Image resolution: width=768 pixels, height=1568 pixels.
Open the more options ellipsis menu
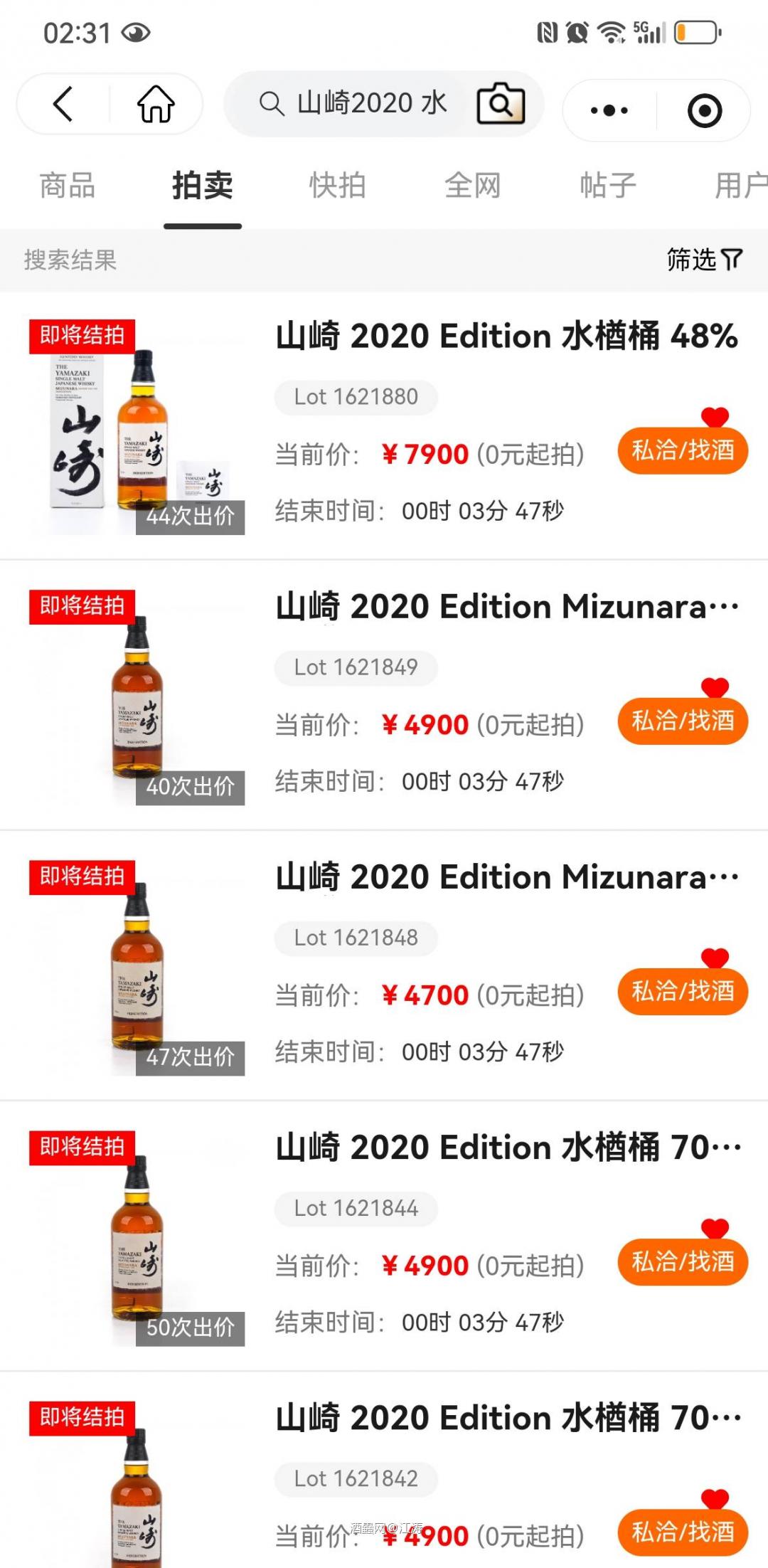[608, 110]
